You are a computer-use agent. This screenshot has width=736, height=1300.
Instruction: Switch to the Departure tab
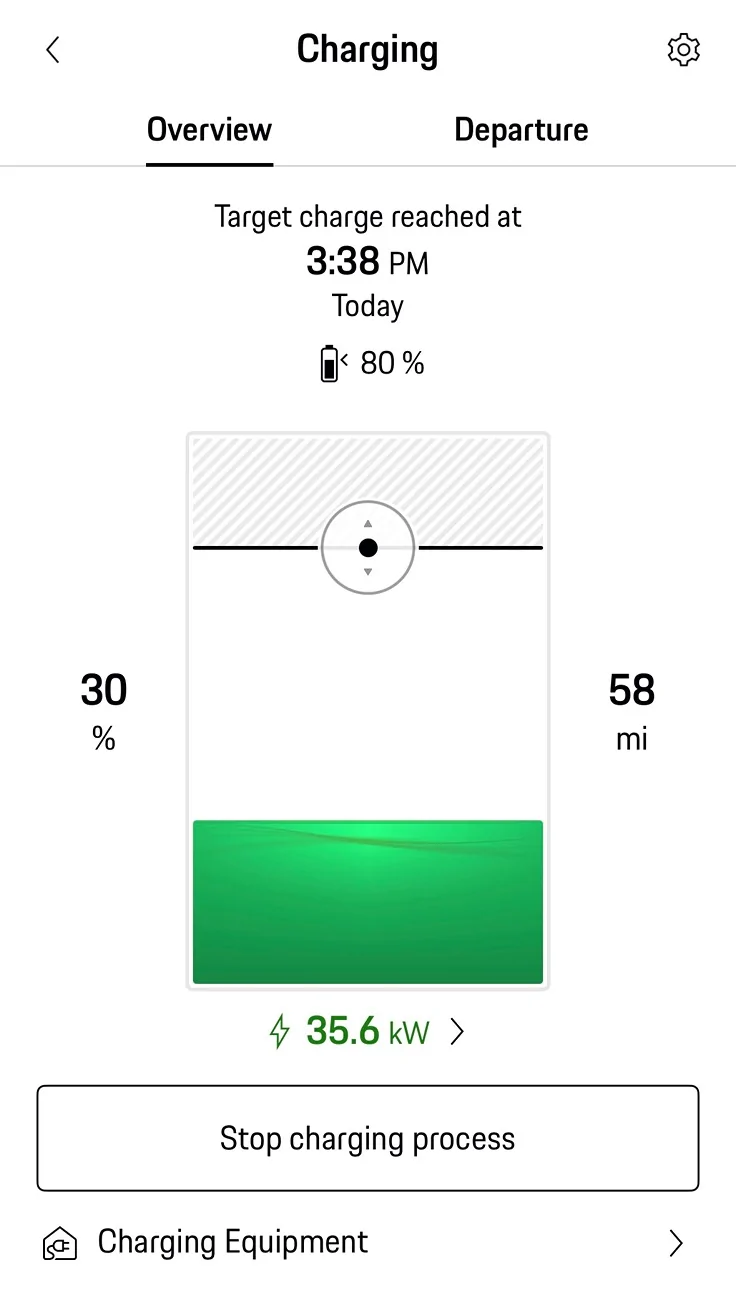(521, 130)
